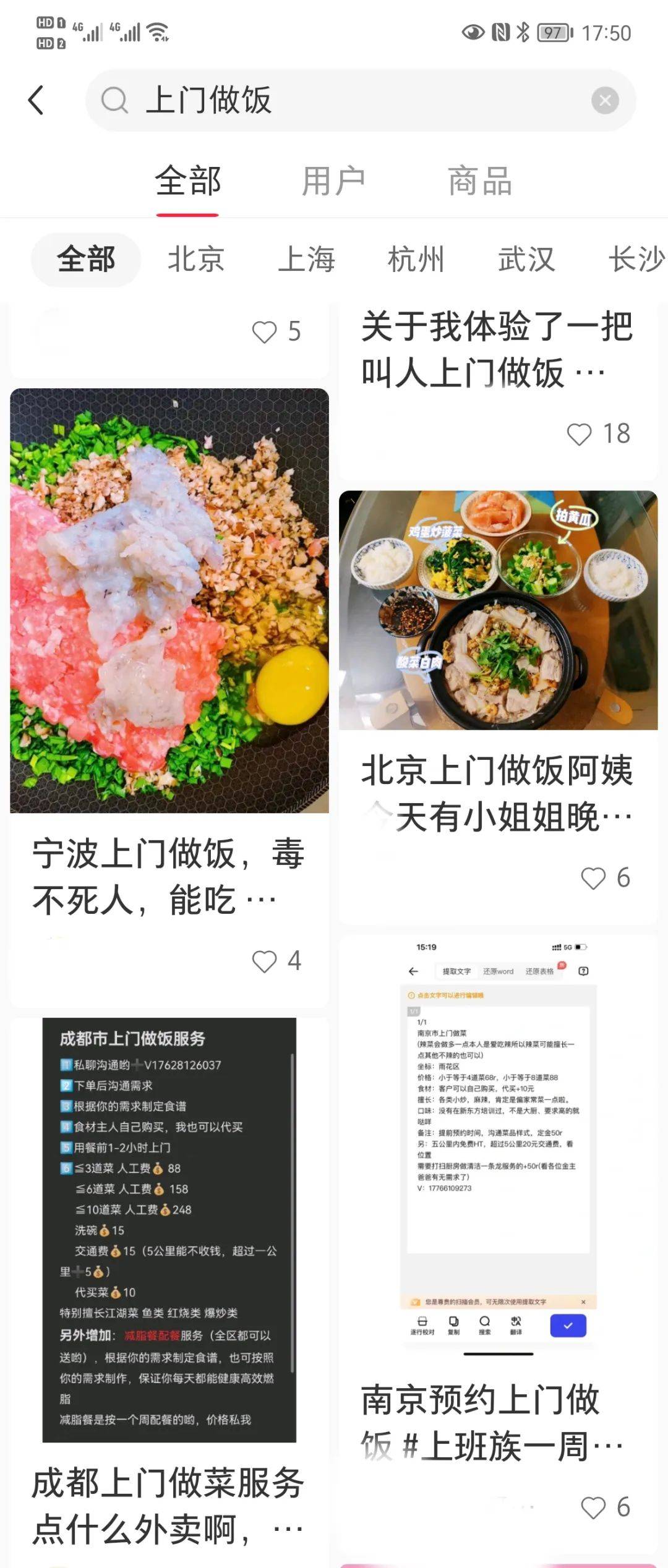Clear the search text
This screenshot has height=1568, width=668.
pos(604,100)
